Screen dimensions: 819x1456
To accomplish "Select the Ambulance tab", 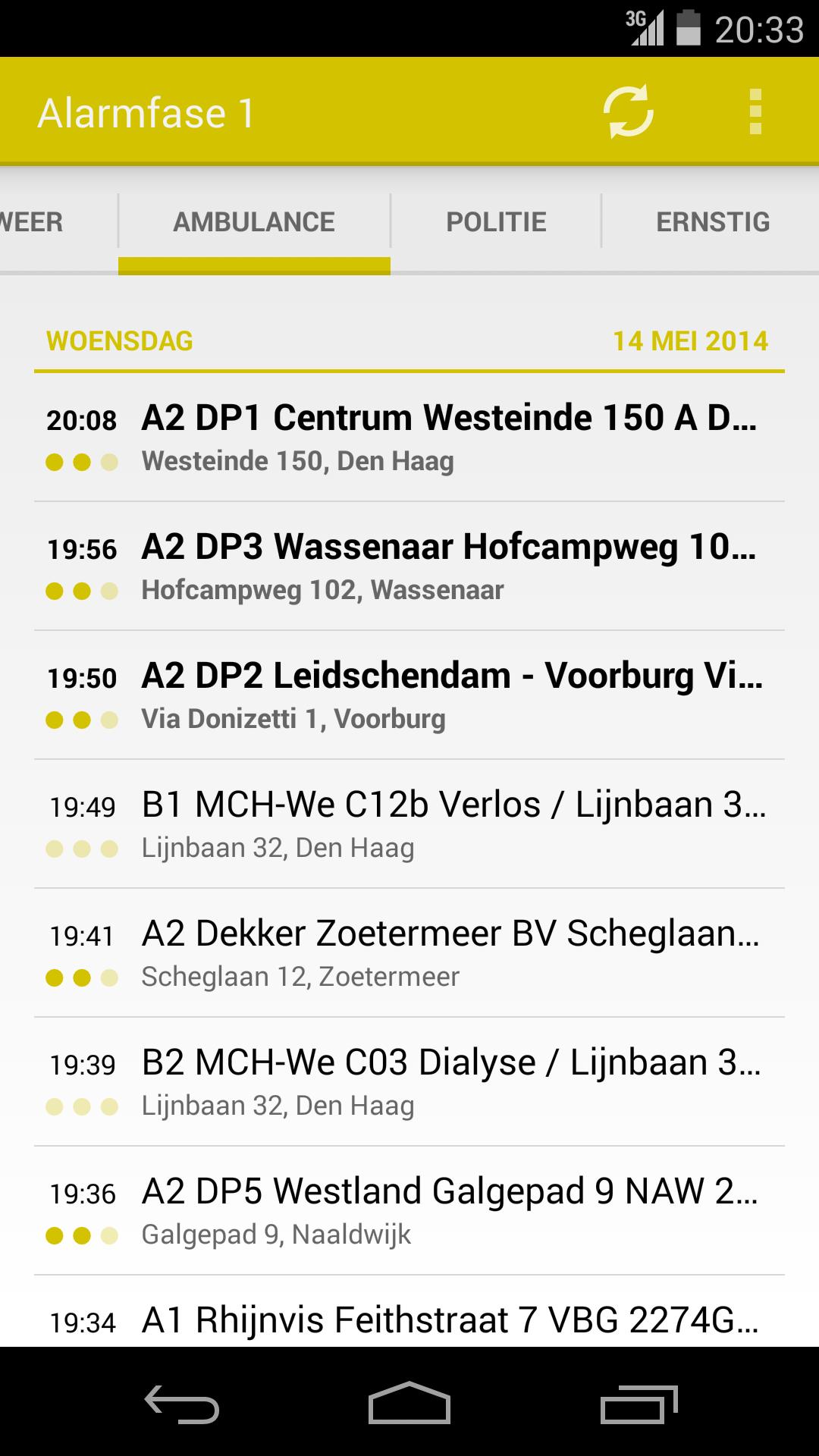I will click(x=254, y=222).
